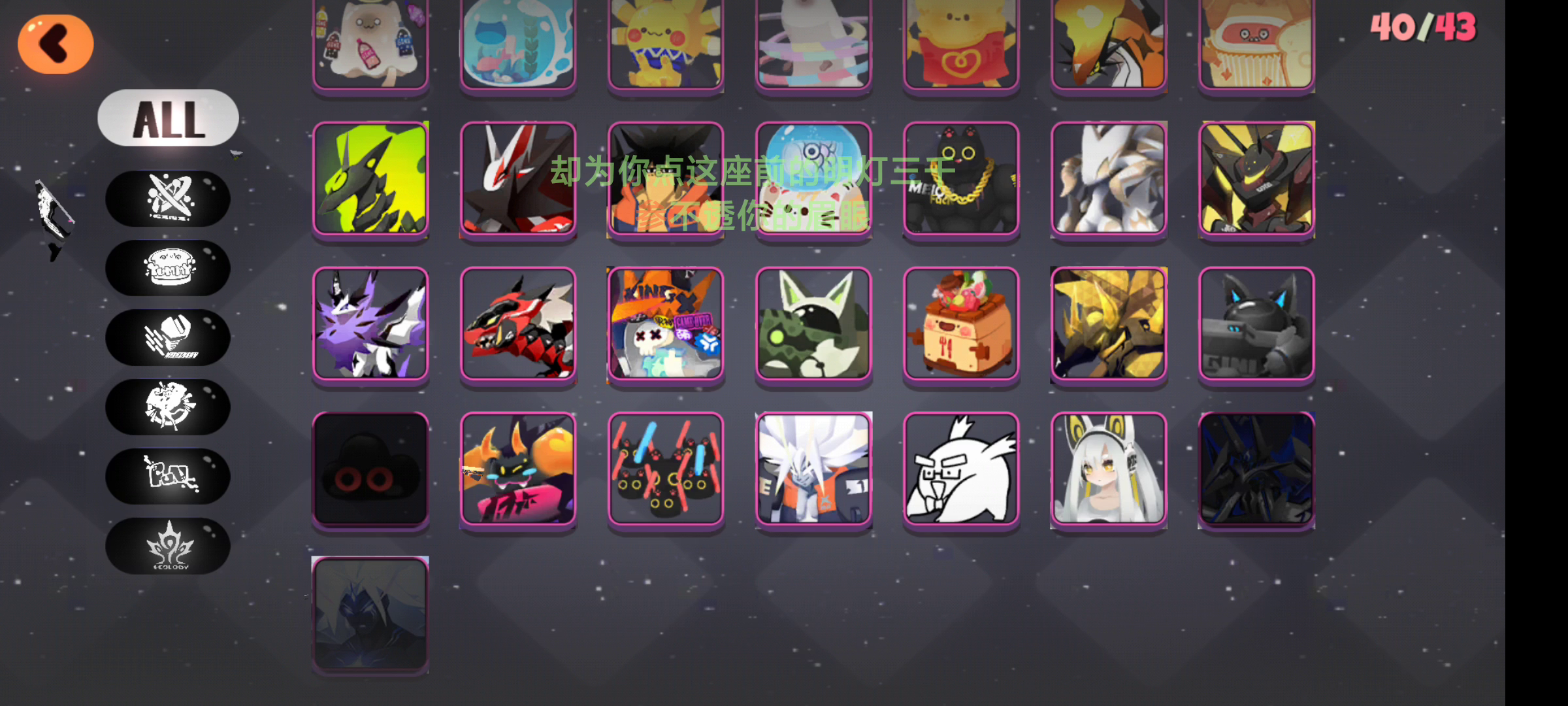Filter by the planet orbit category
This screenshot has height=706, width=1568.
point(168,198)
